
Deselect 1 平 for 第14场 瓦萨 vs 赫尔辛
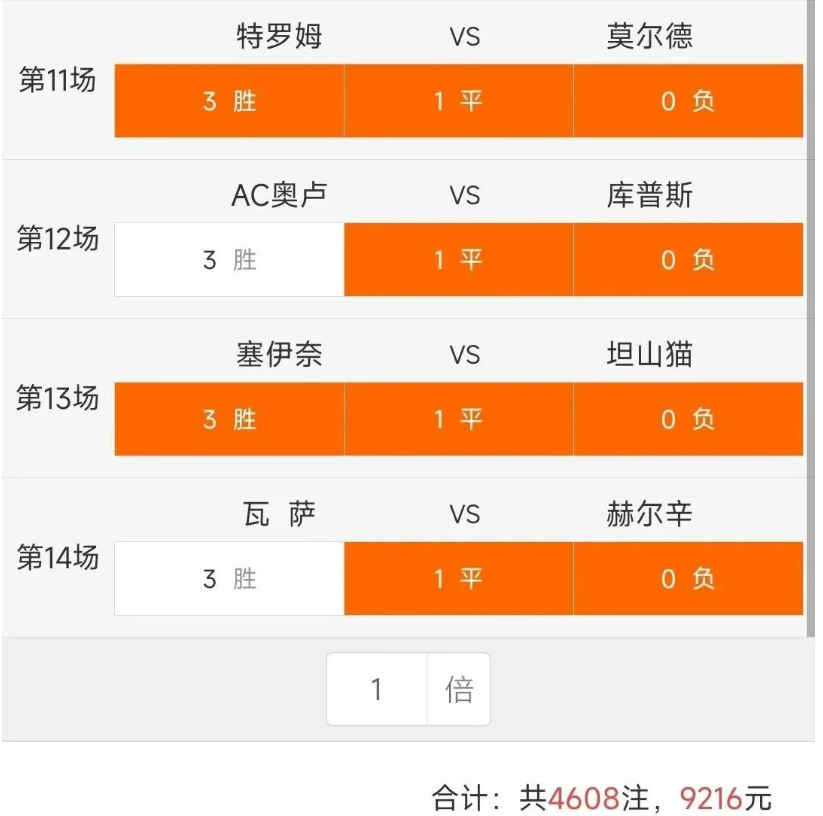pos(458,579)
